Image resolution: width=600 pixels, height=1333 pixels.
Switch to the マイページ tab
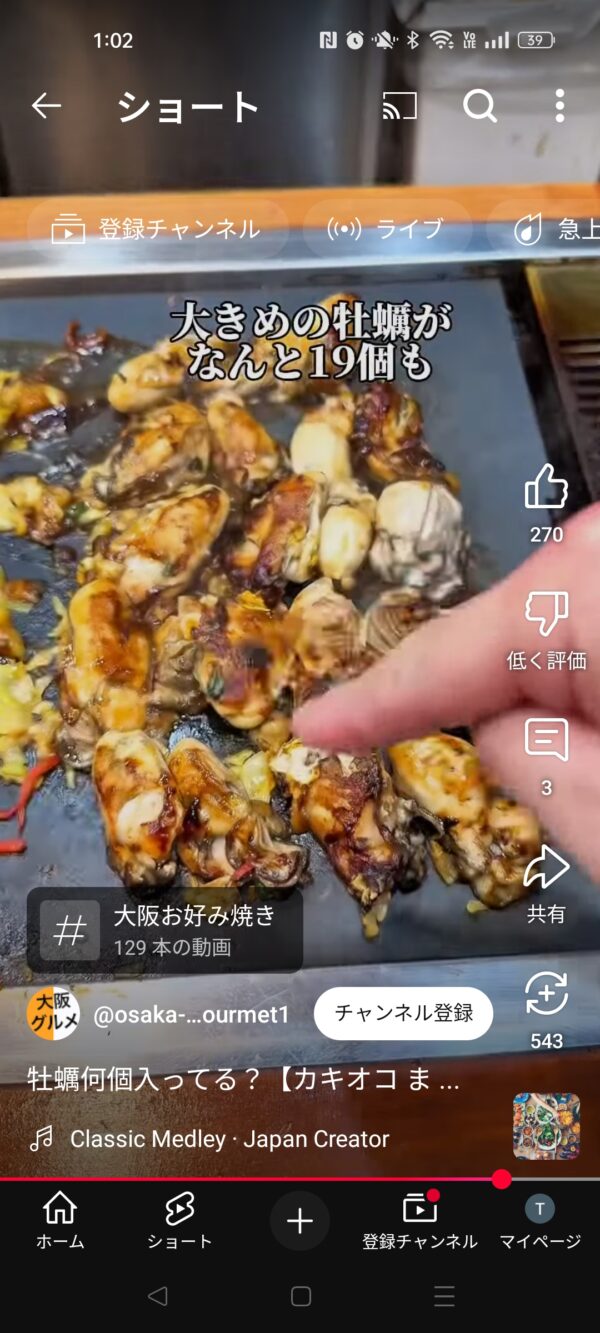point(540,1221)
